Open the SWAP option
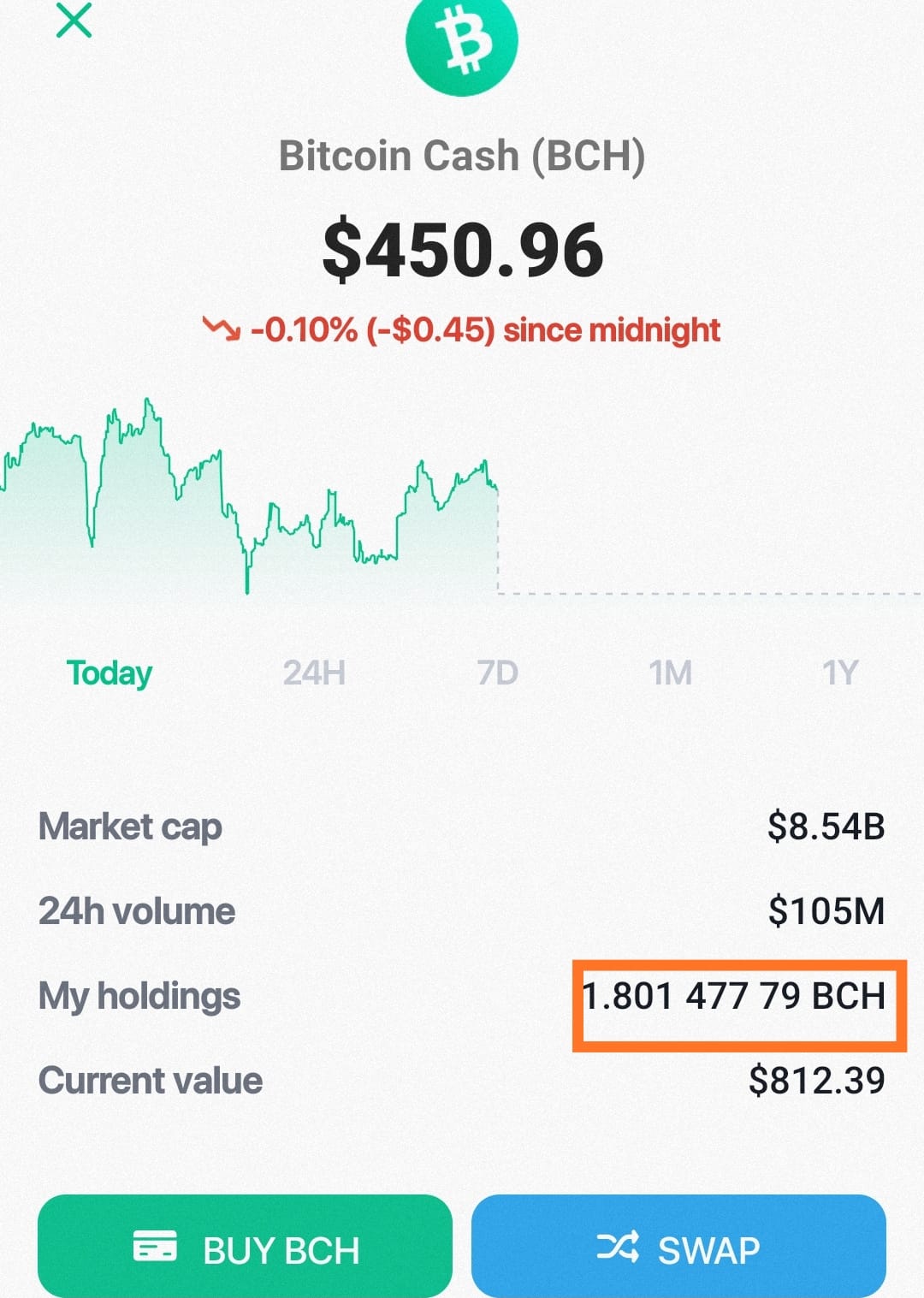This screenshot has width=924, height=1298. [678, 1247]
